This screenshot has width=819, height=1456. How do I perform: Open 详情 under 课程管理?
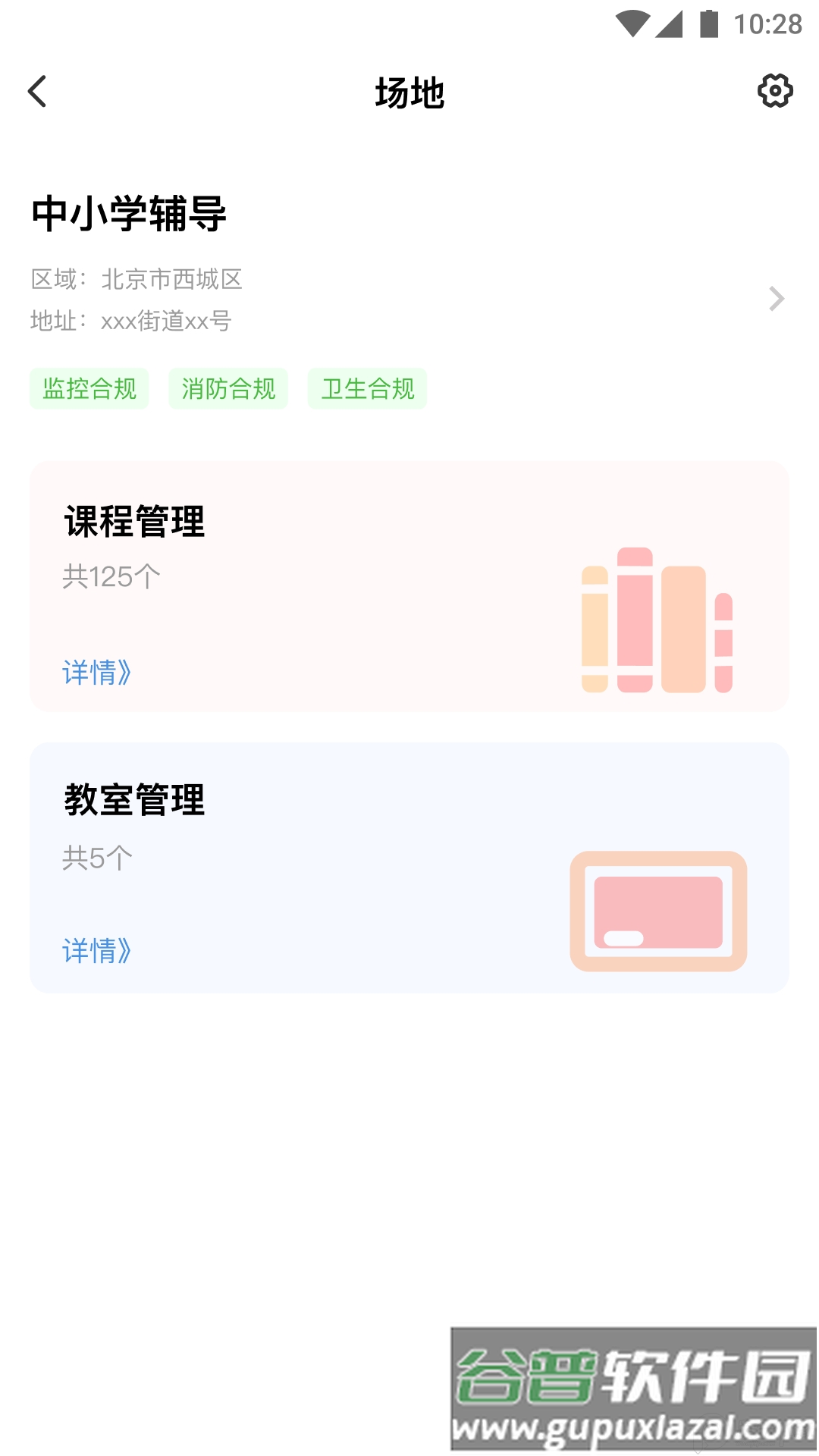(97, 672)
